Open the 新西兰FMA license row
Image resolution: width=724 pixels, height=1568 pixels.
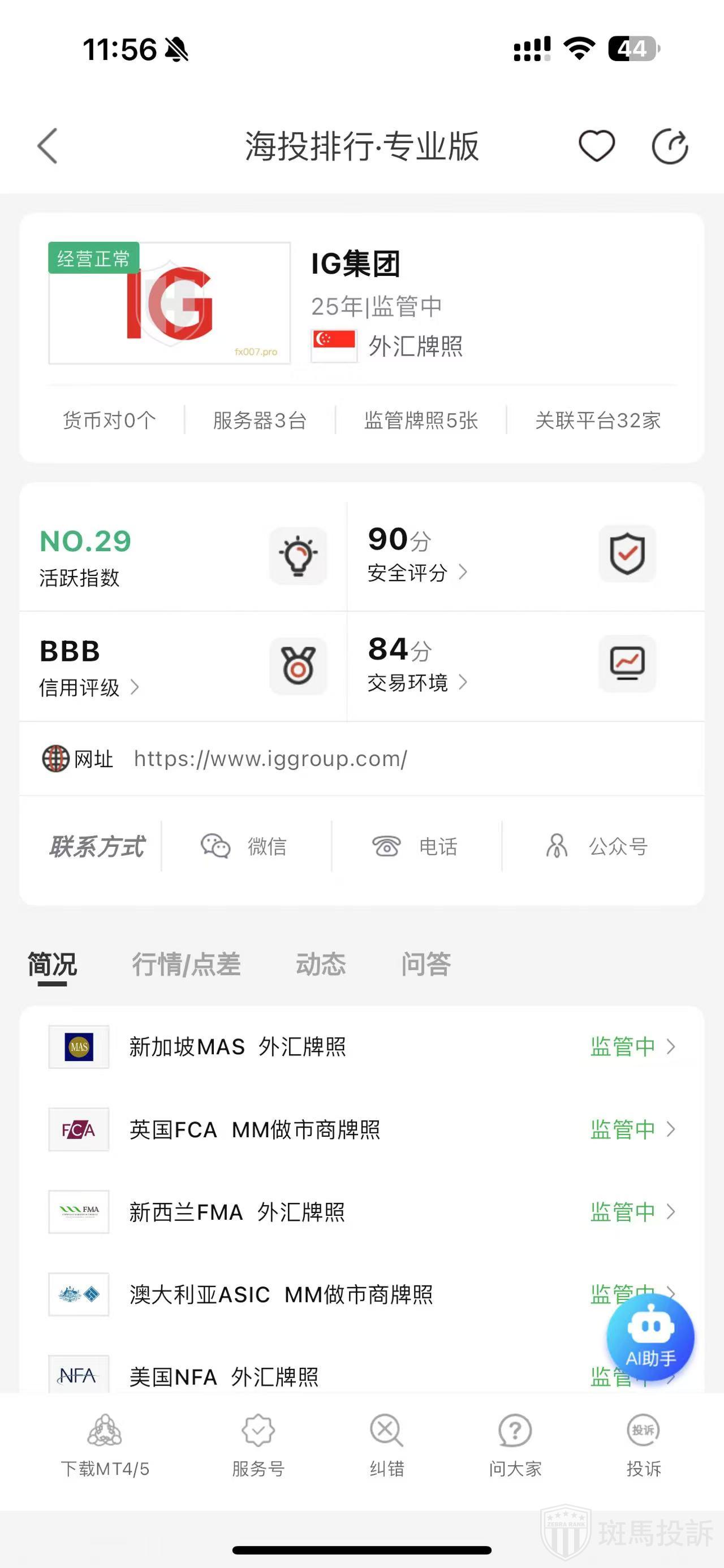[361, 1212]
